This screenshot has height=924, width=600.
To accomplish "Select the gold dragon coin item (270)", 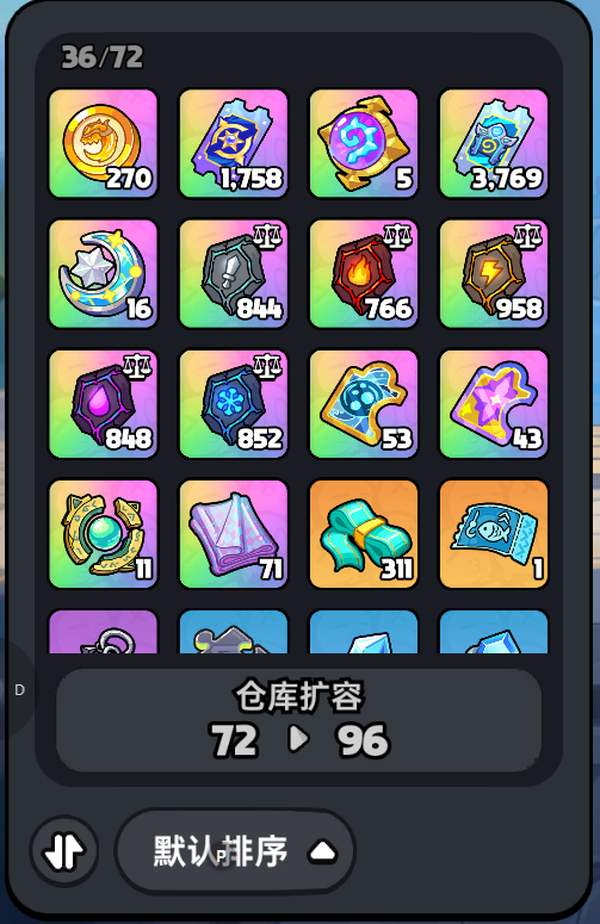I will point(103,143).
